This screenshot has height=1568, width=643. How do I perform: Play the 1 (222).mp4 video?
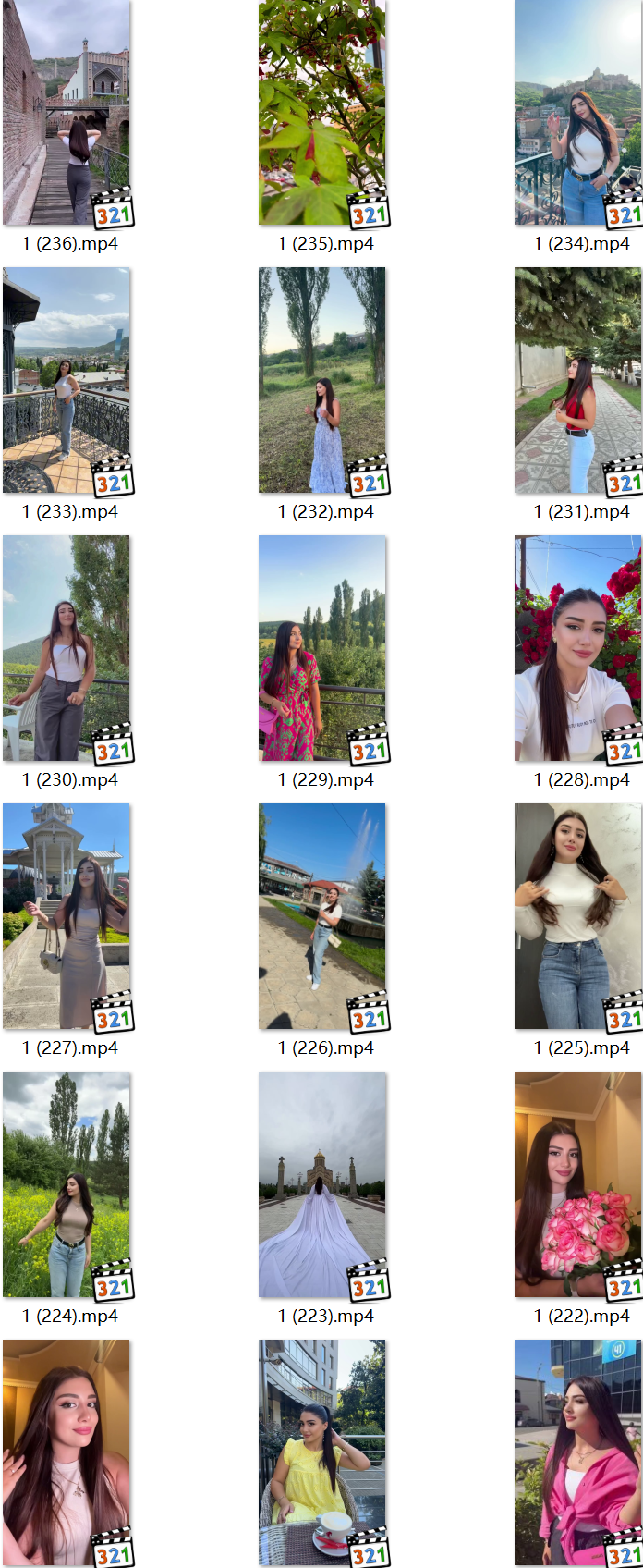point(578,1185)
